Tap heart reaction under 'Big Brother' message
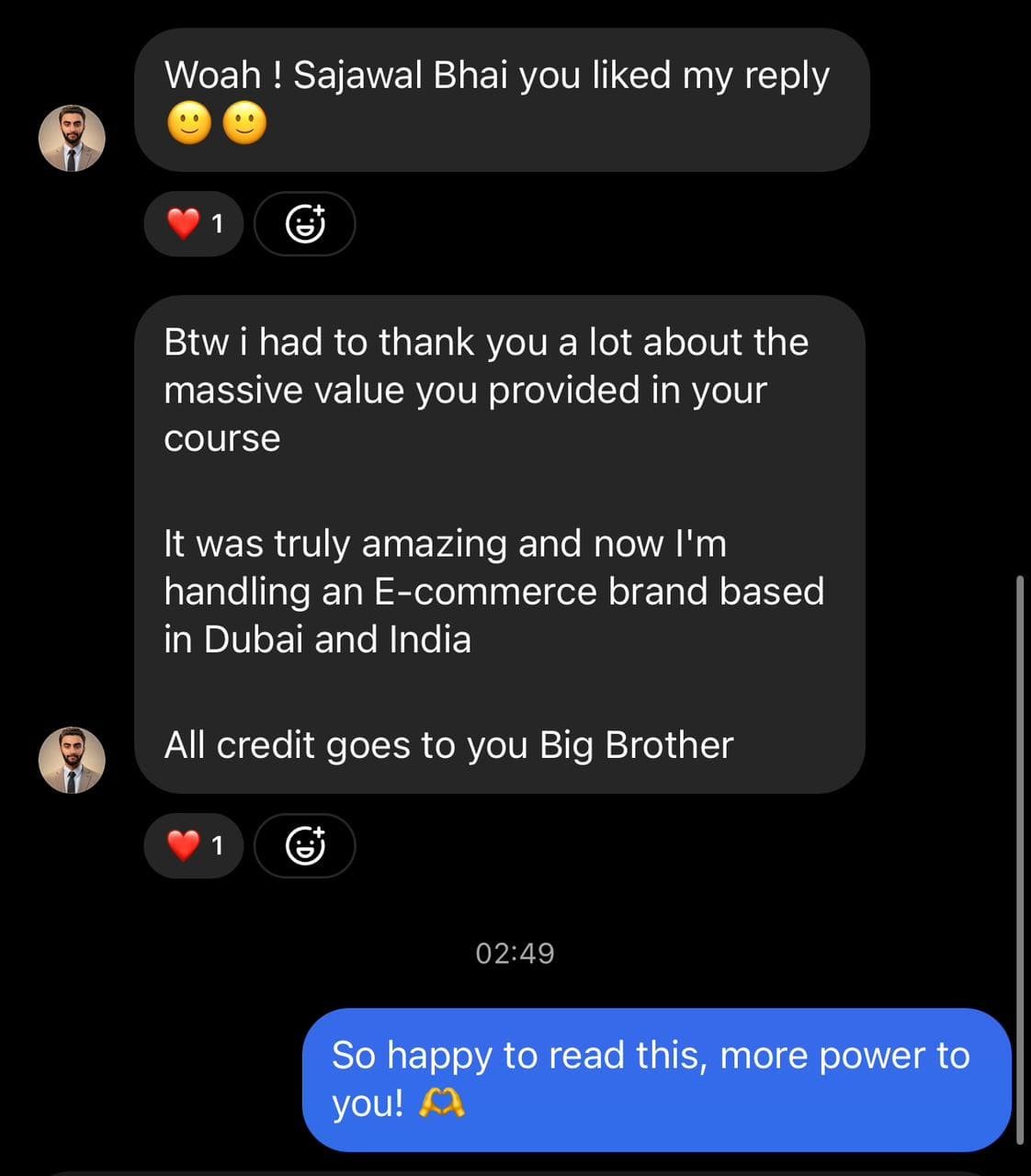This screenshot has width=1031, height=1176. (193, 845)
